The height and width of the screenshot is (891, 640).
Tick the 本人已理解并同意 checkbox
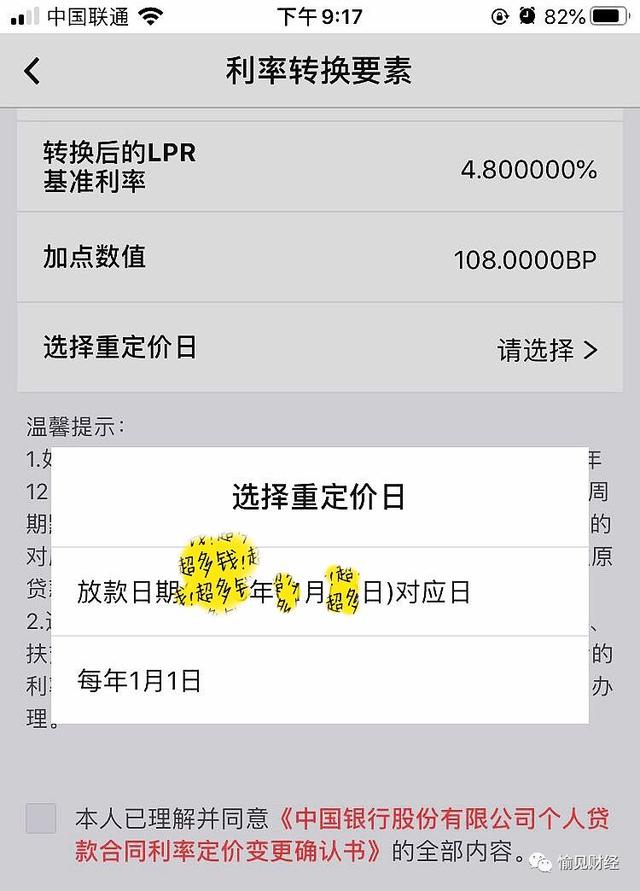[x=41, y=818]
